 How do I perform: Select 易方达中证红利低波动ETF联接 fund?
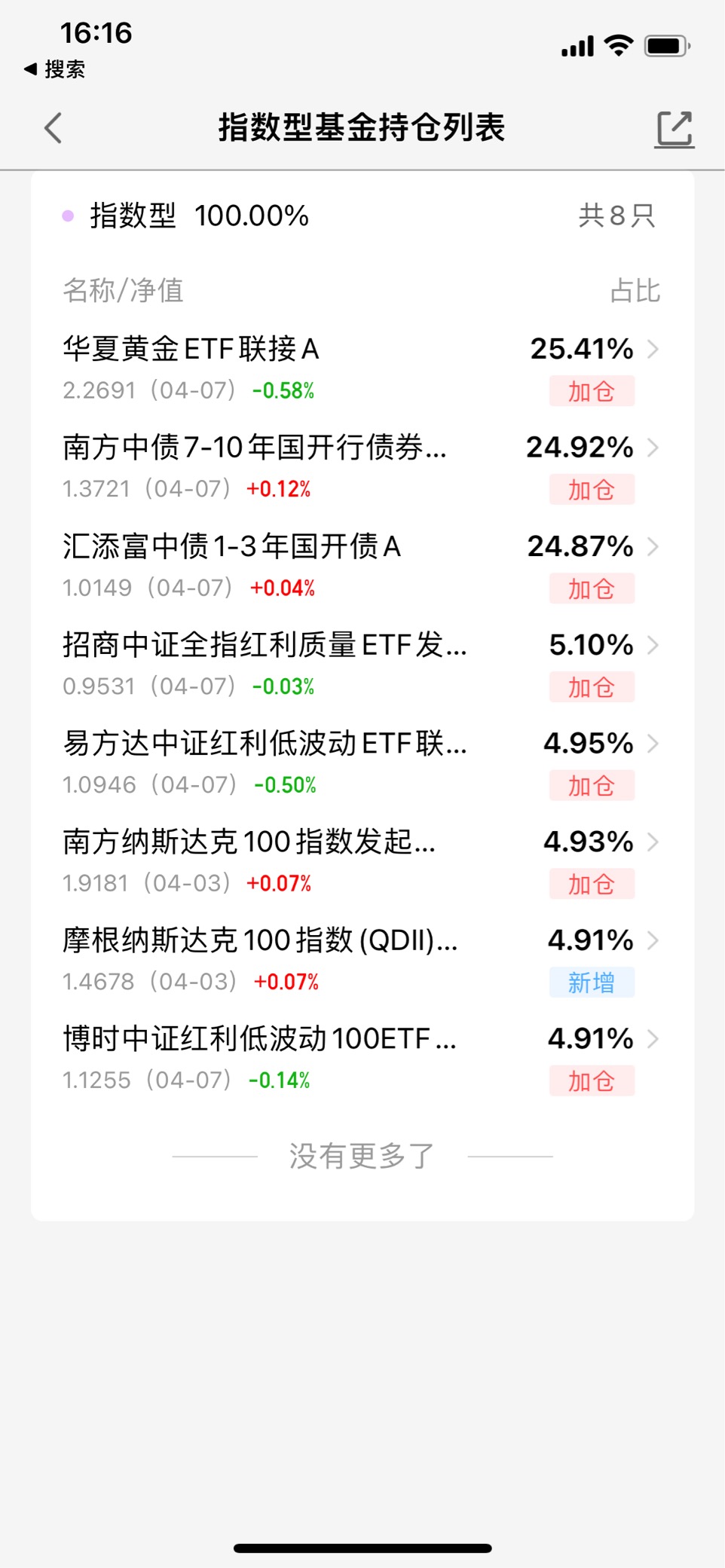(x=362, y=763)
